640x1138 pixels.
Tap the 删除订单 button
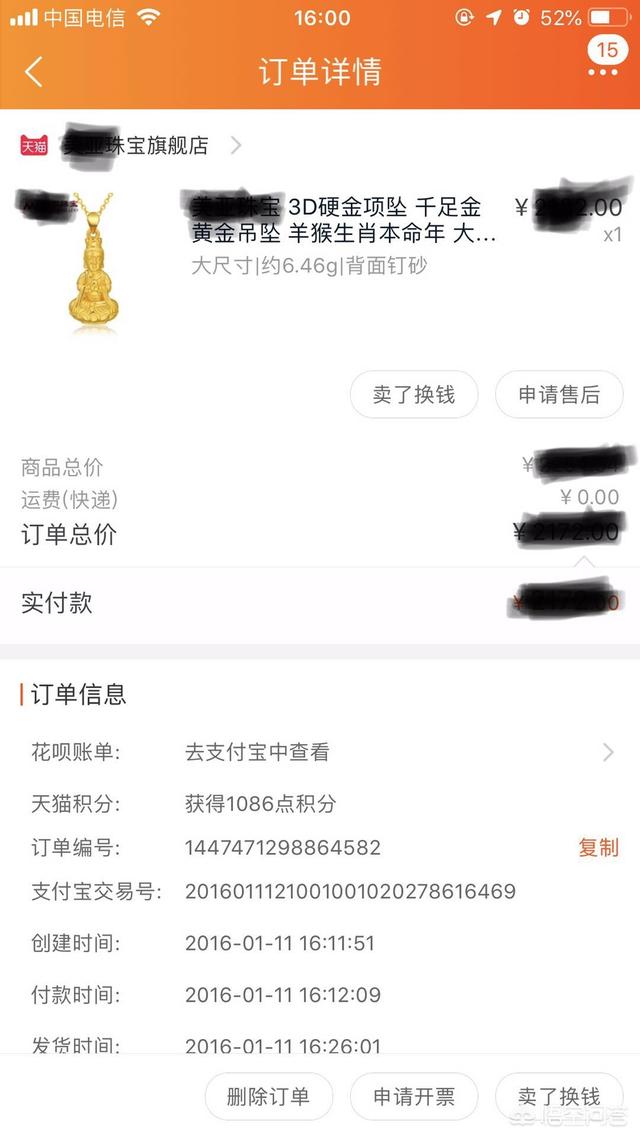pyautogui.click(x=268, y=1096)
